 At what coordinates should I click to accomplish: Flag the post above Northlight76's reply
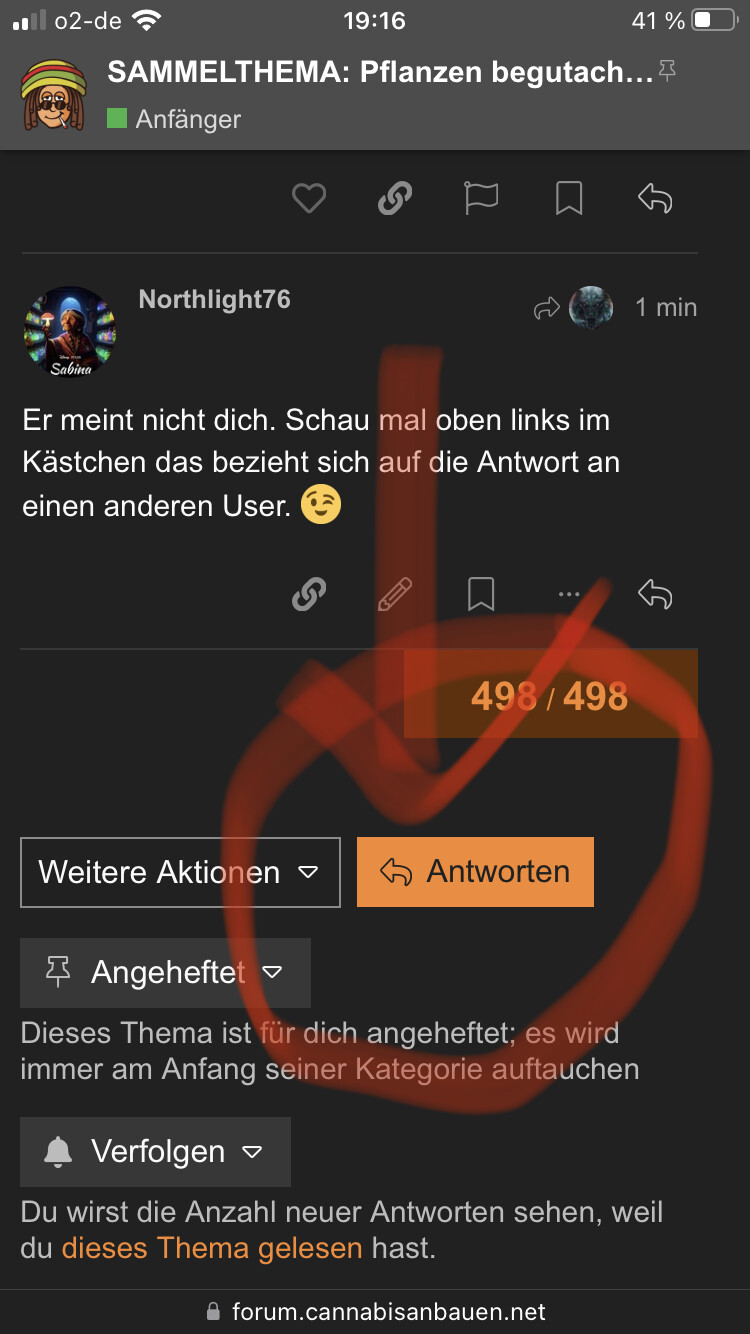pyautogui.click(x=481, y=199)
